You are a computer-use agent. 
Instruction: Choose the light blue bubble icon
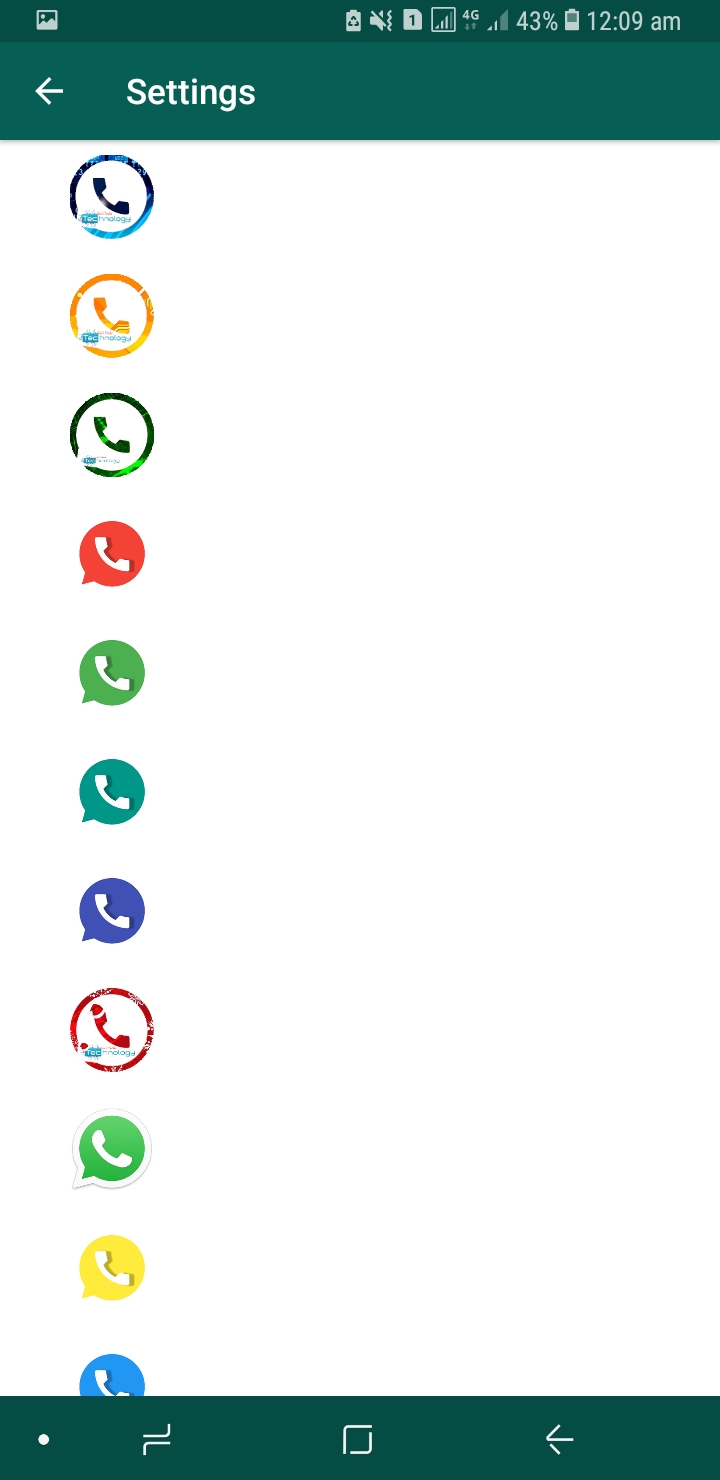click(112, 1375)
